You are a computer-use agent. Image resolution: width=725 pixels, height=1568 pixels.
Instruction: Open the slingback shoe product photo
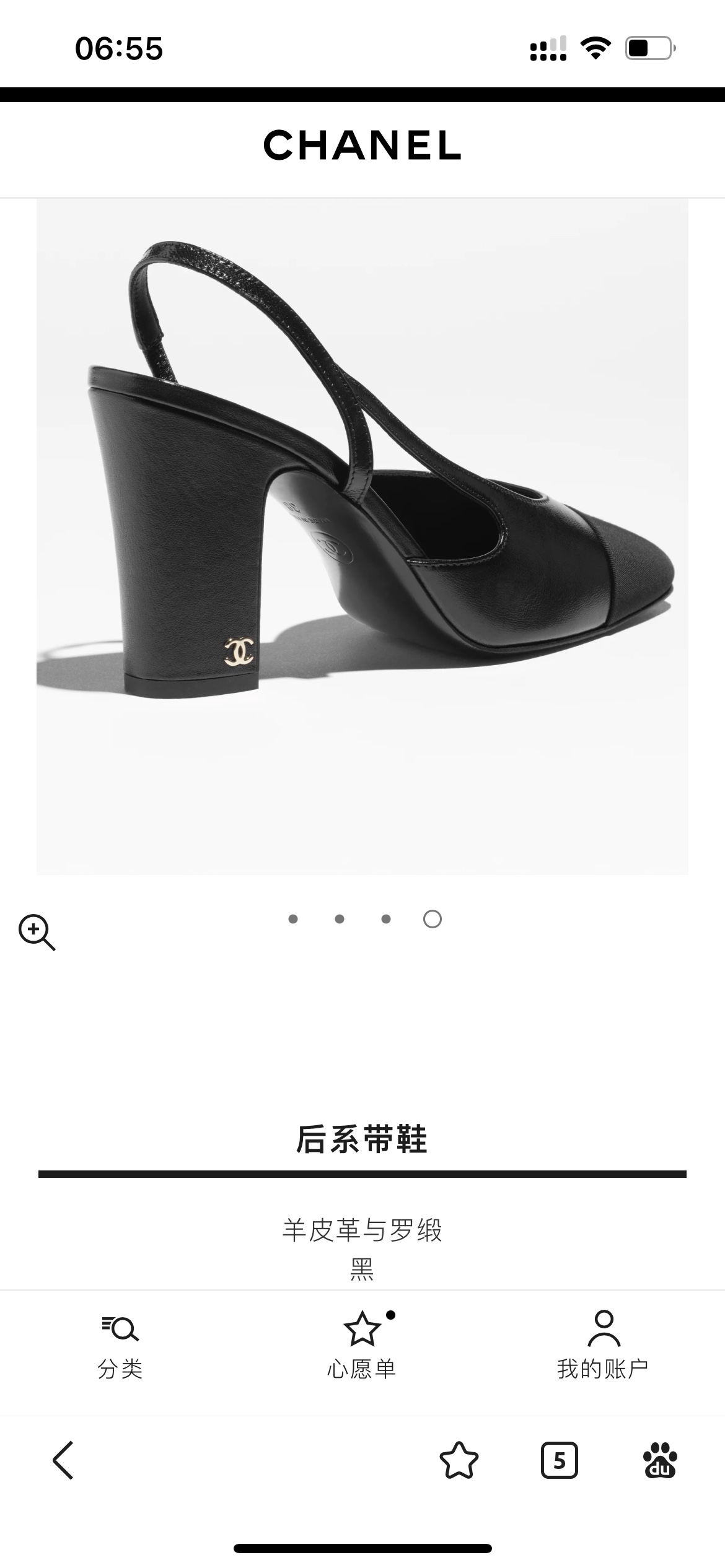[362, 536]
